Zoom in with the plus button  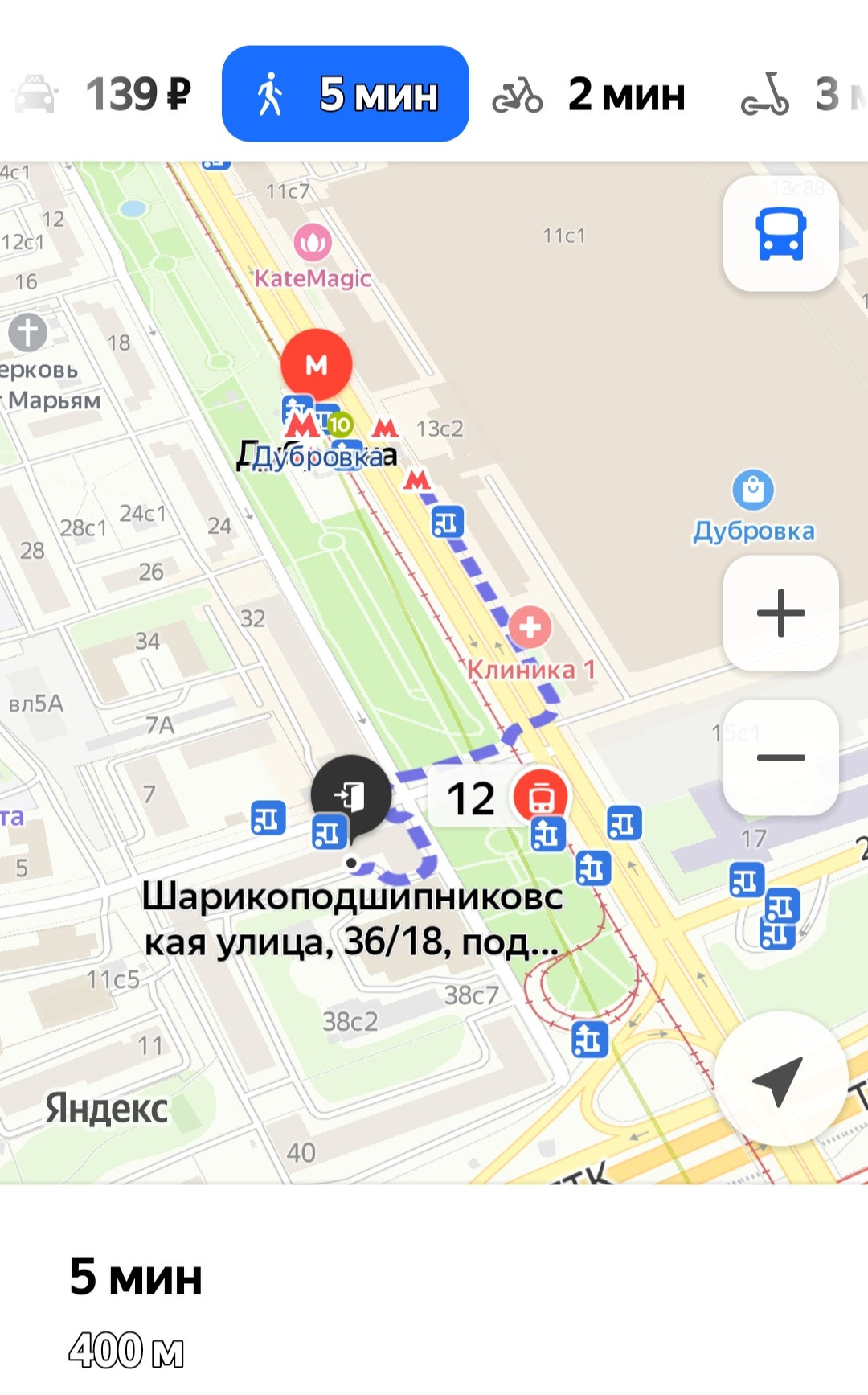coord(781,613)
